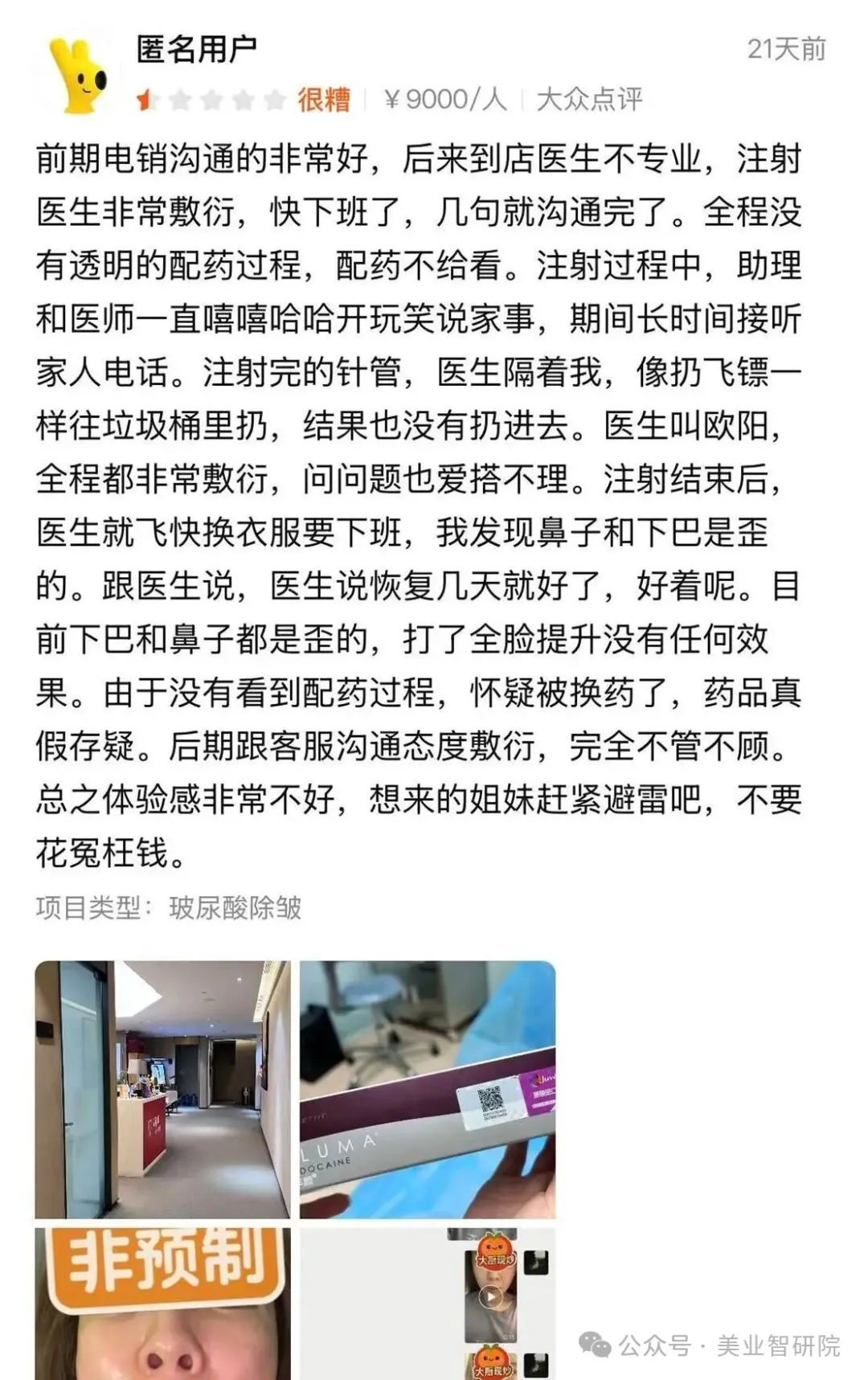868x1380 pixels.
Task: View the clinic lobby photo
Action: pyautogui.click(x=162, y=1089)
